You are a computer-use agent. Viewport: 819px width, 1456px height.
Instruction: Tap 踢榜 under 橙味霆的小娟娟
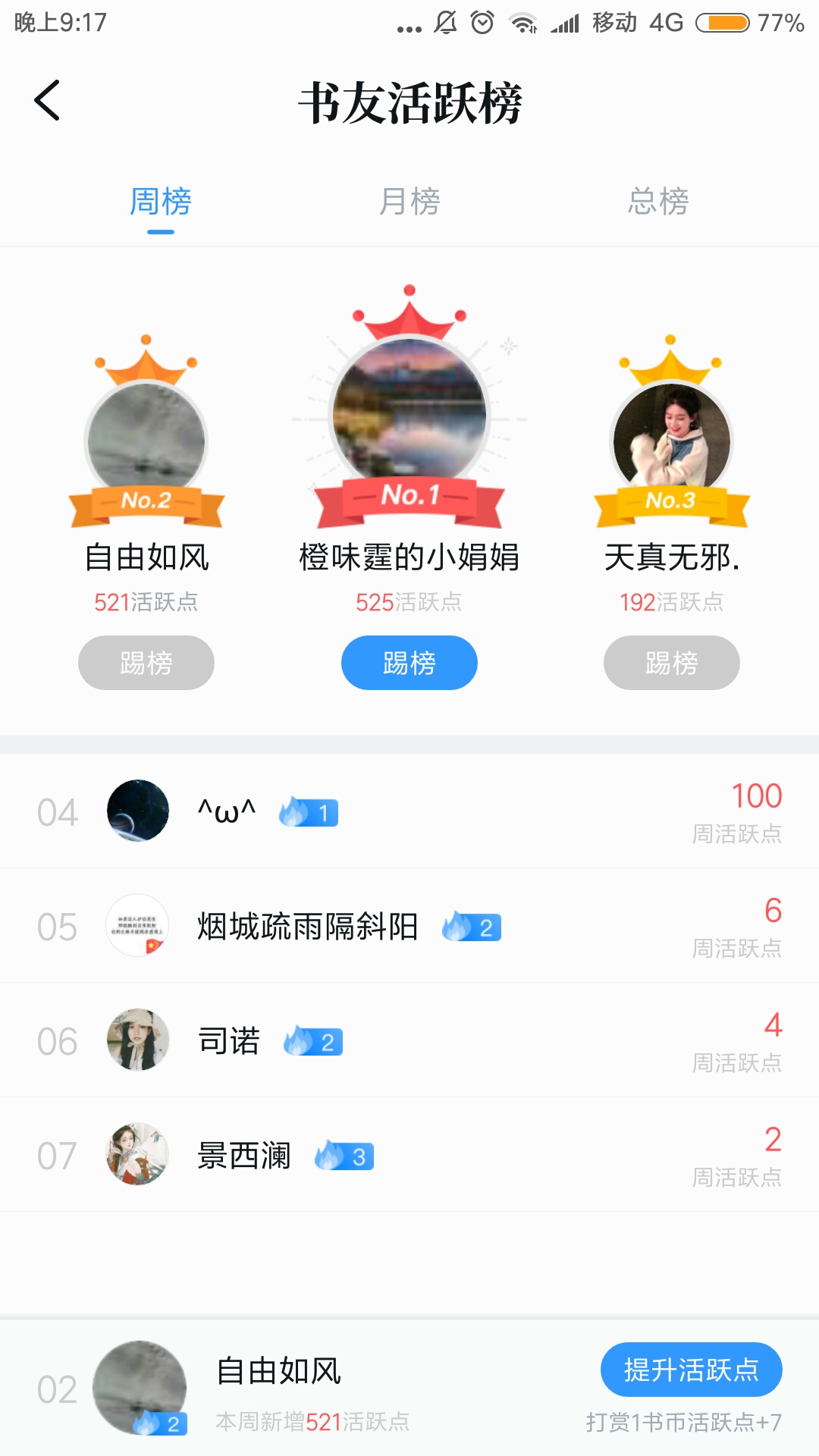(409, 663)
